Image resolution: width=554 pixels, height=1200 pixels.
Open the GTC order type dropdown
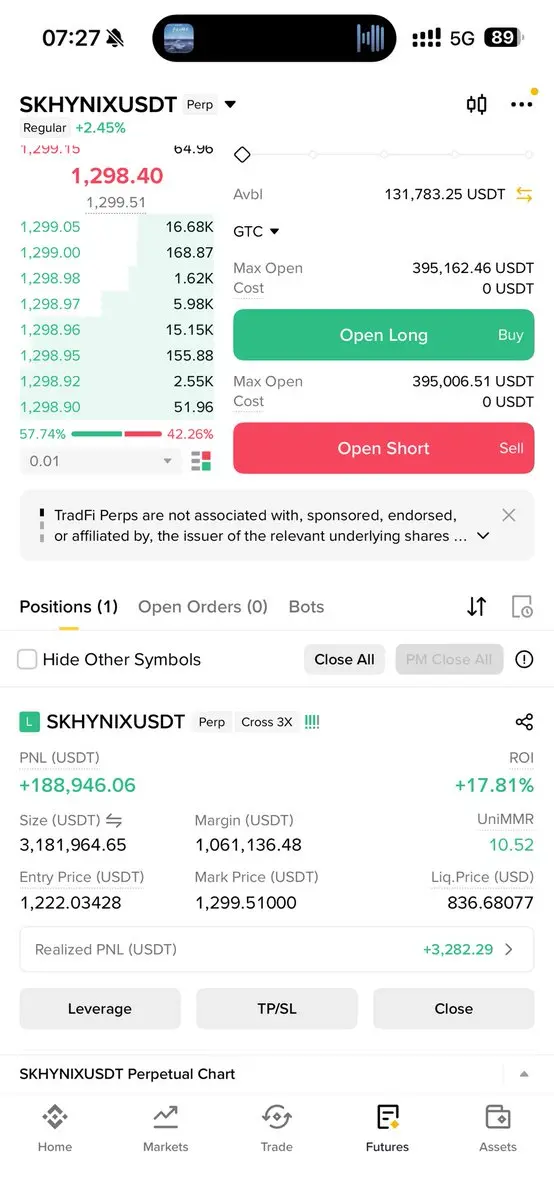click(x=256, y=231)
